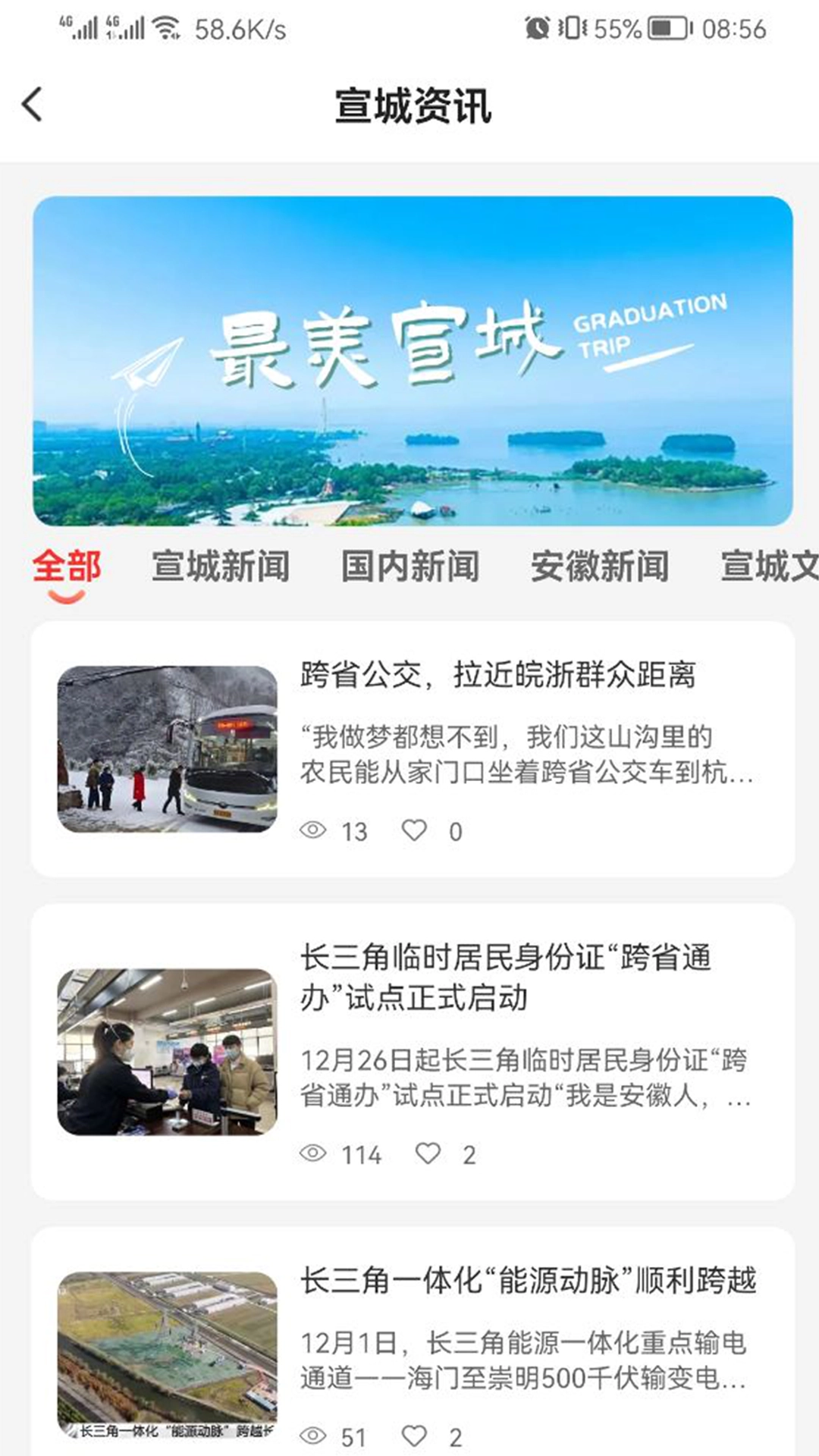Select the 全部 tab

tap(67, 566)
